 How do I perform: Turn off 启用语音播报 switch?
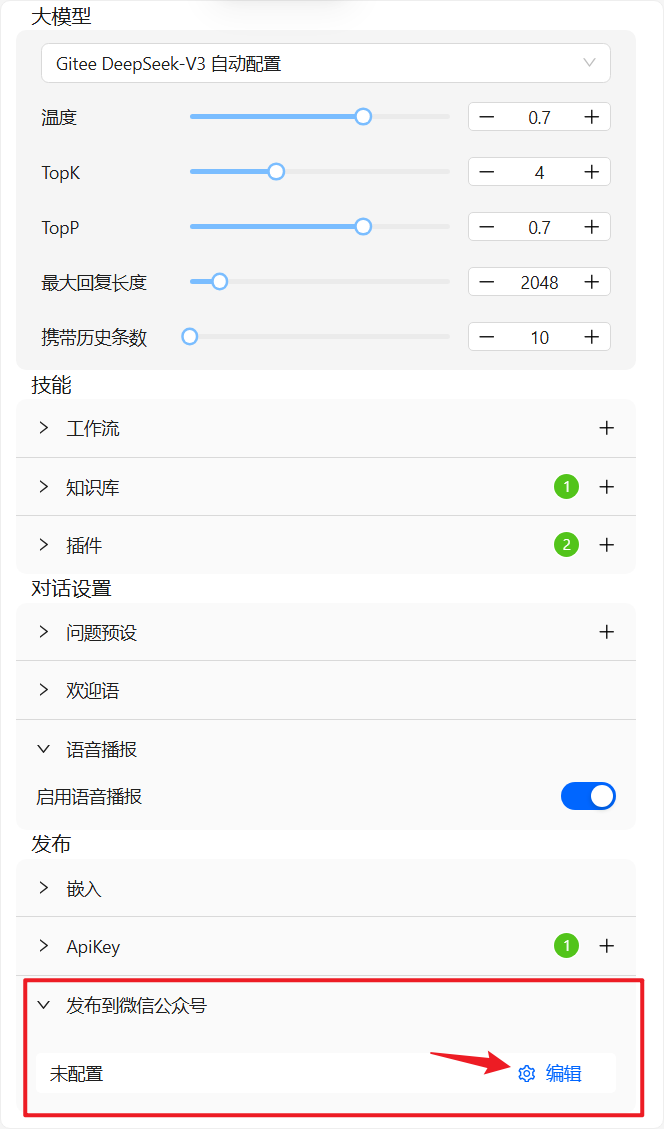click(x=588, y=796)
